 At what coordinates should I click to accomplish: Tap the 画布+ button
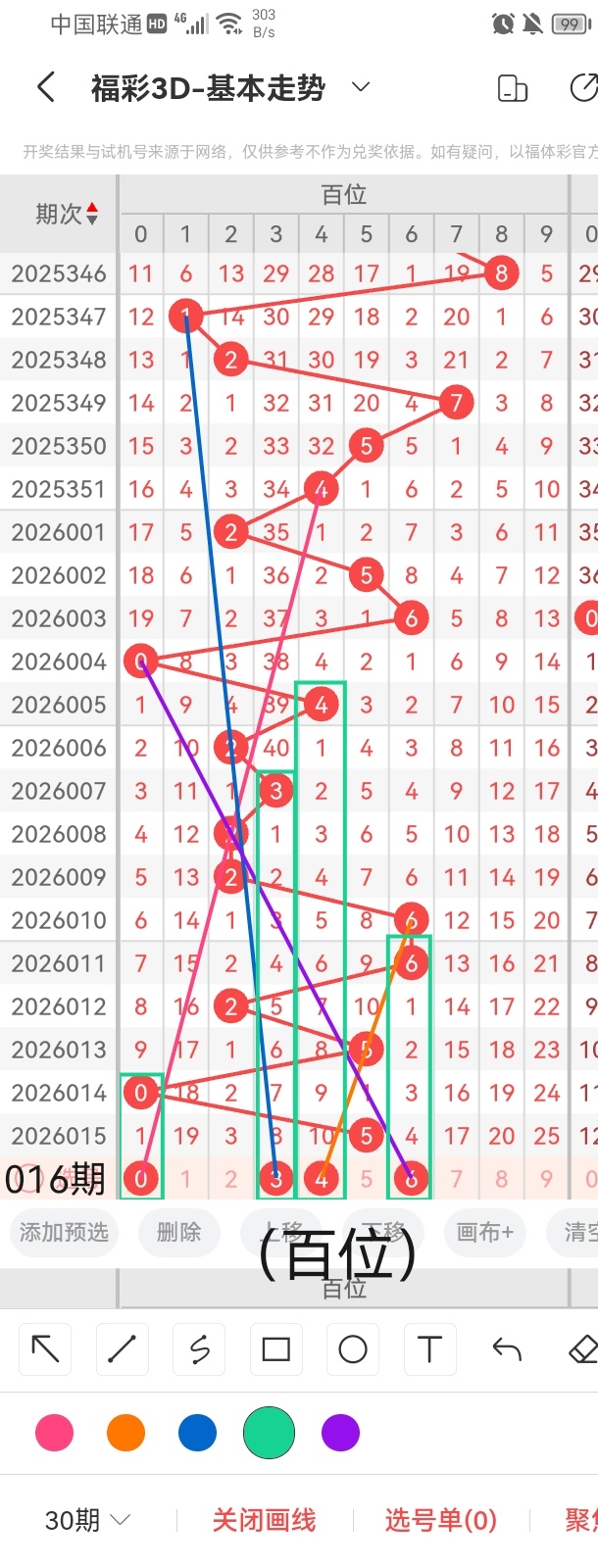pyautogui.click(x=484, y=1232)
